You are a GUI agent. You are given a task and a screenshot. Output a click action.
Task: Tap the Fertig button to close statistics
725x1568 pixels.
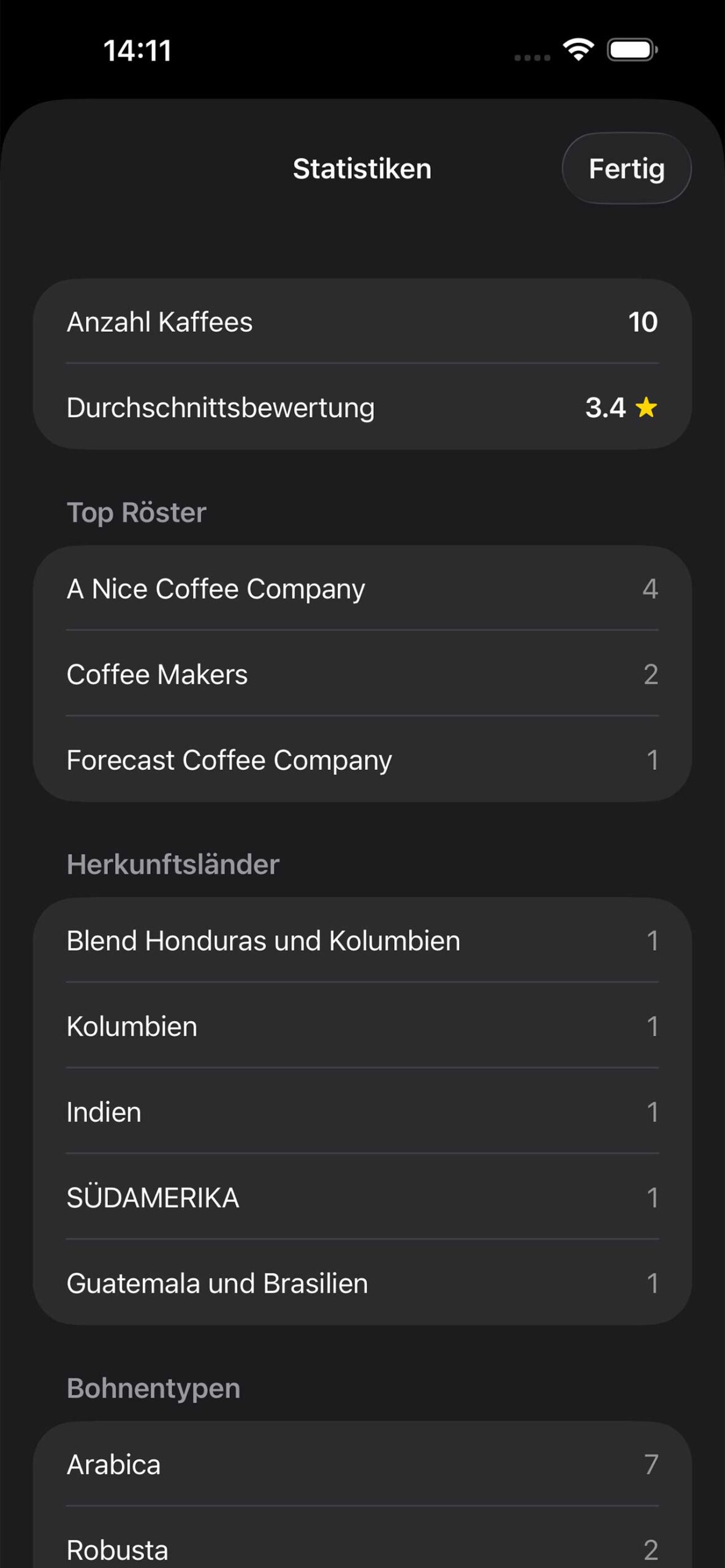pyautogui.click(x=626, y=168)
